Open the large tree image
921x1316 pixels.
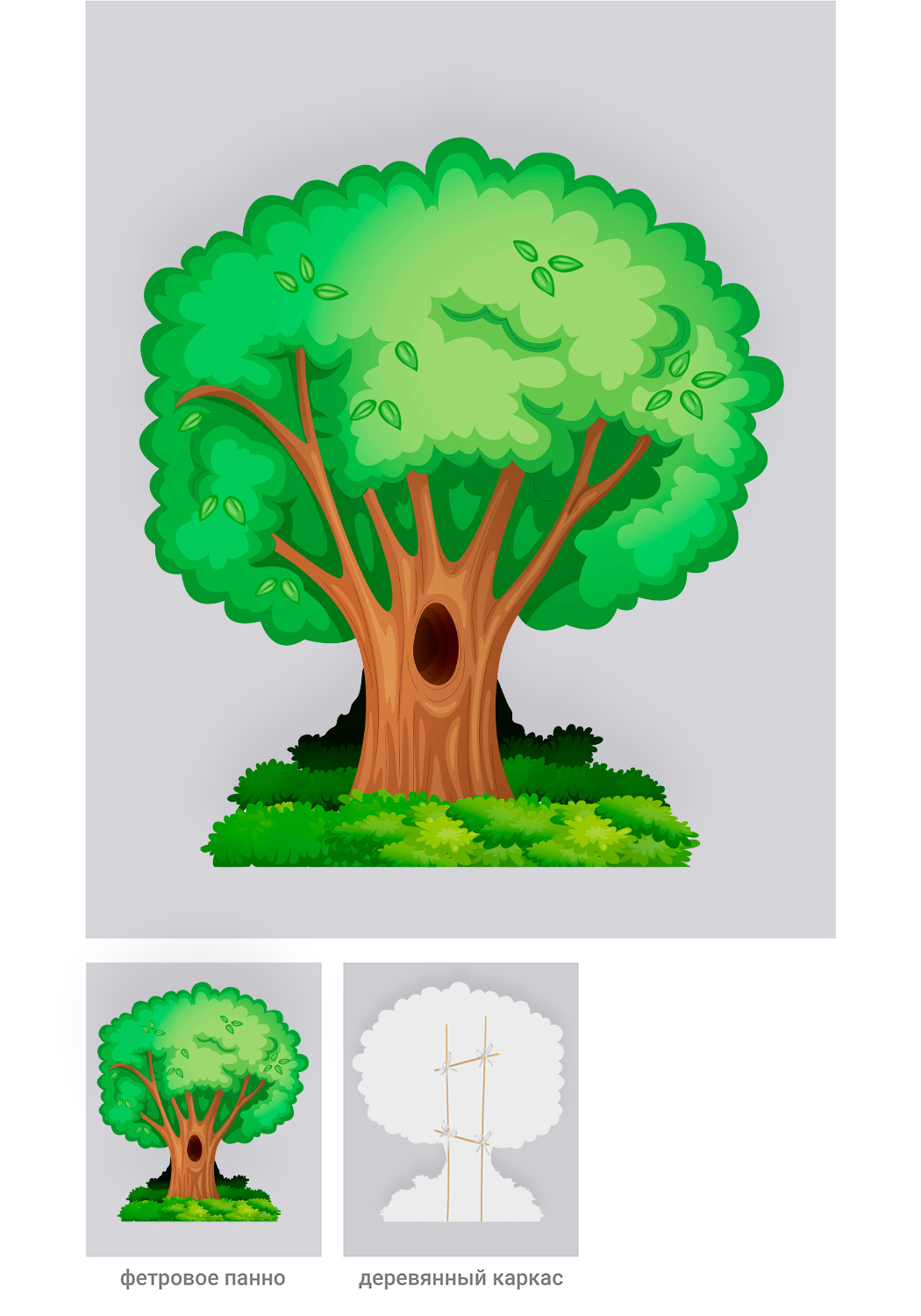click(x=460, y=469)
